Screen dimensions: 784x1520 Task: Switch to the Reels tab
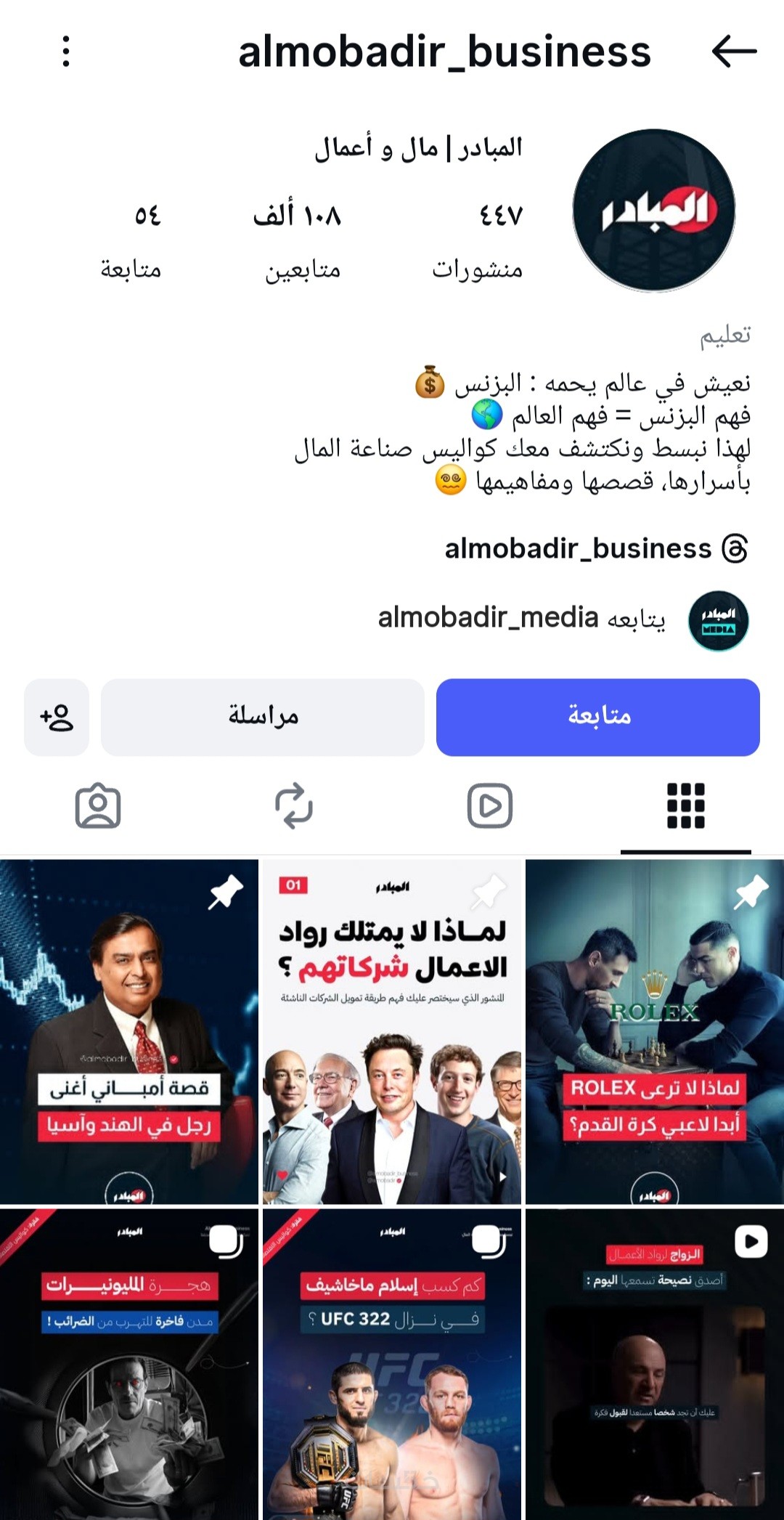coord(490,806)
